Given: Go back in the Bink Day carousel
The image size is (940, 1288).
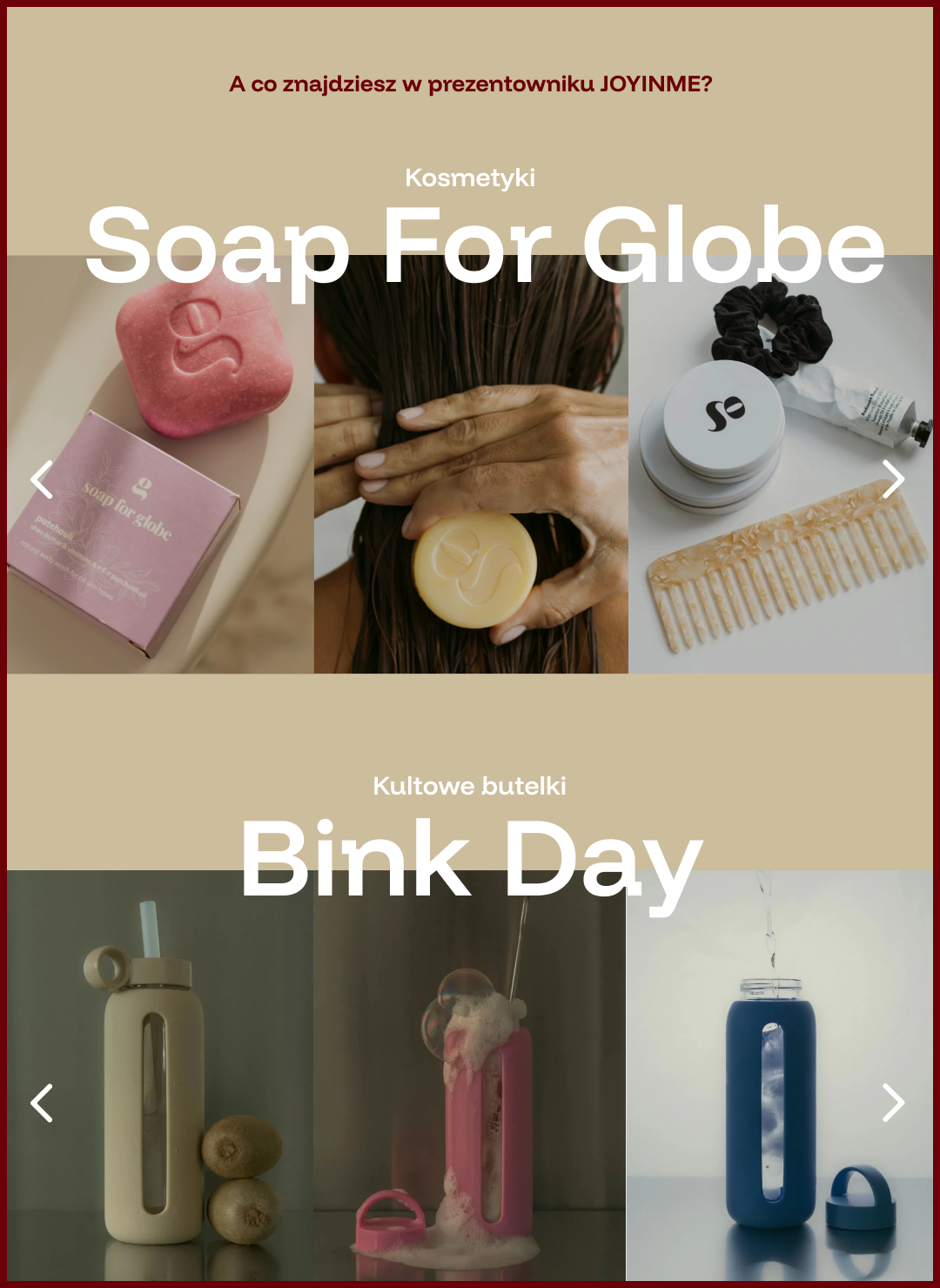Looking at the screenshot, I should pyautogui.click(x=42, y=1103).
